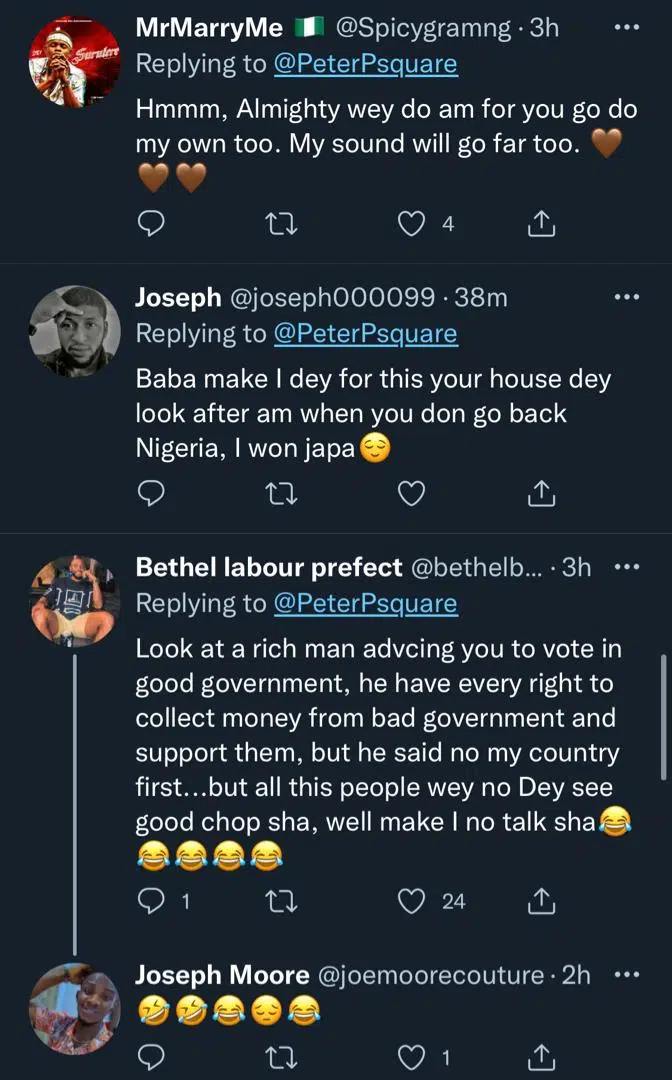Open overflow menu on Joseph Moore's tweet

pos(626,974)
